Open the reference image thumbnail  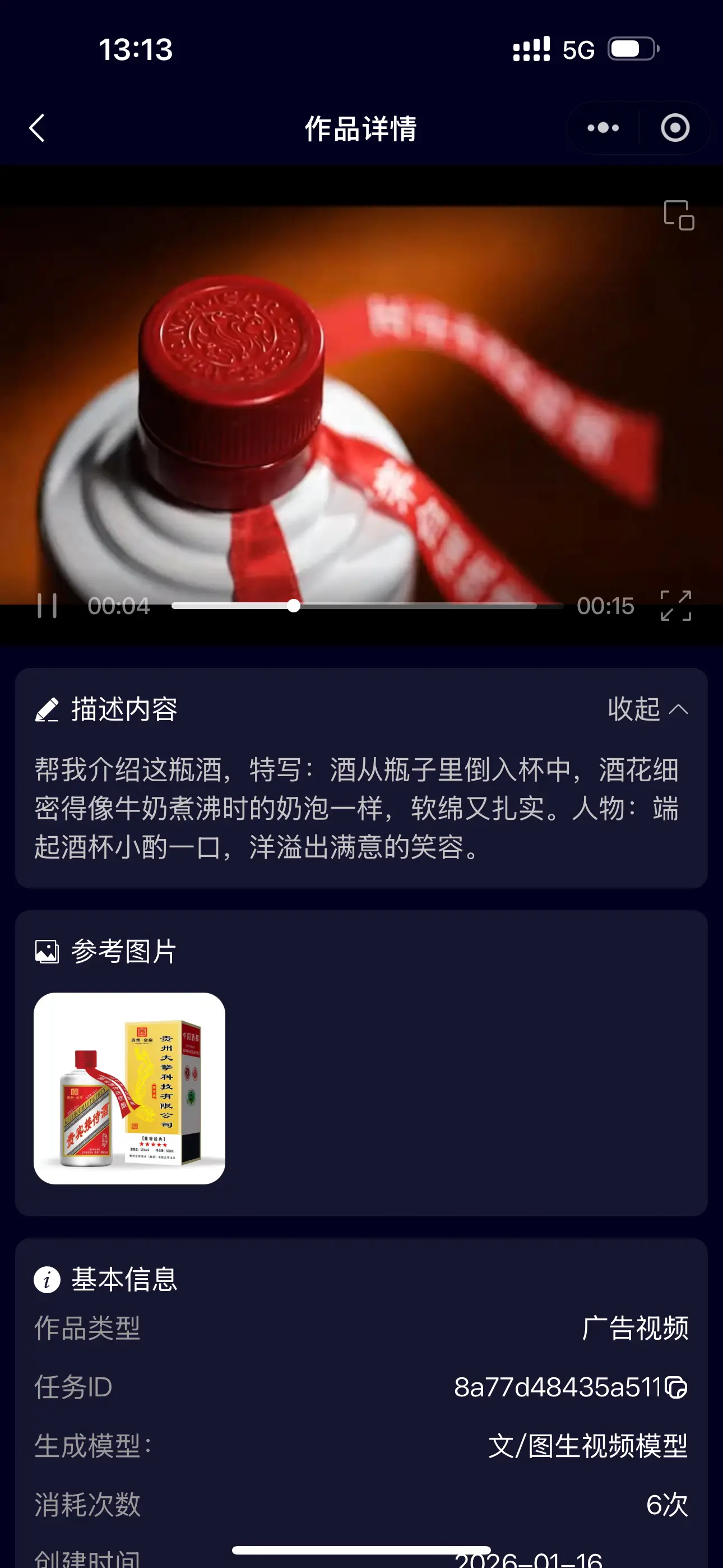(129, 1089)
